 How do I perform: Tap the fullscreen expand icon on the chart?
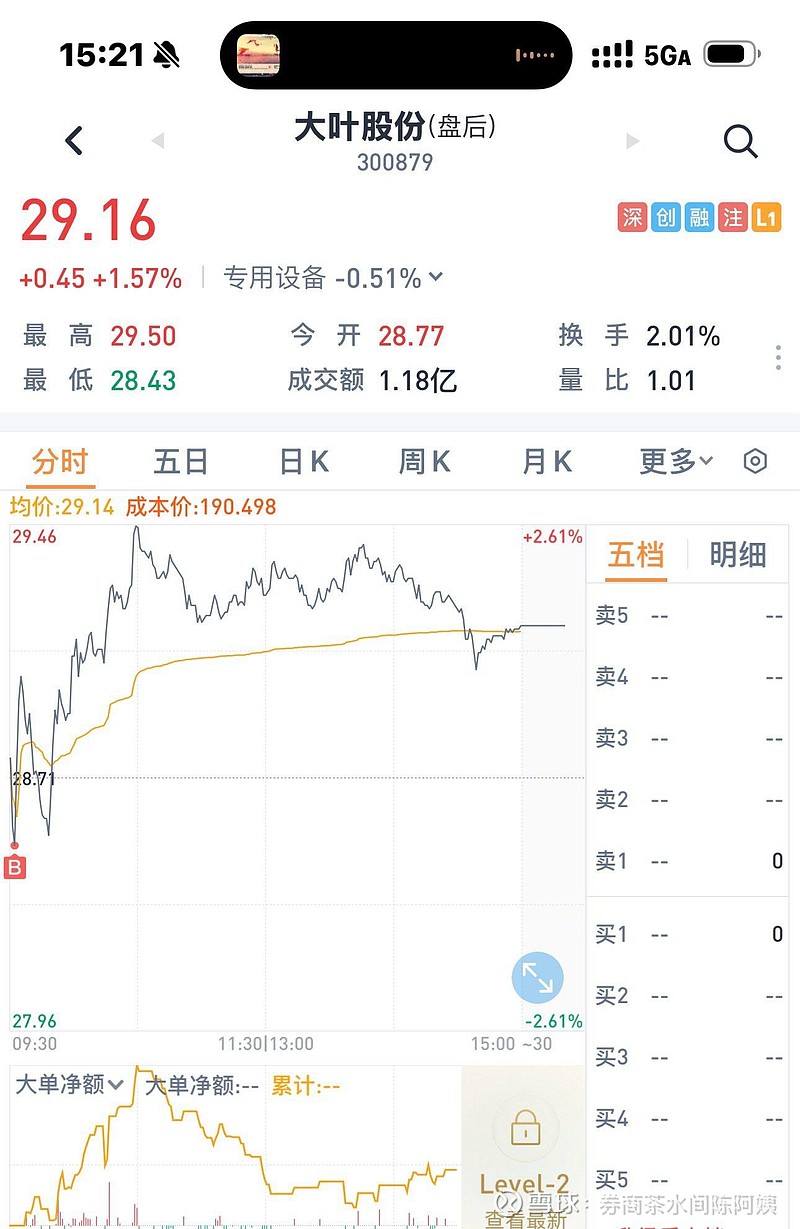pos(537,977)
